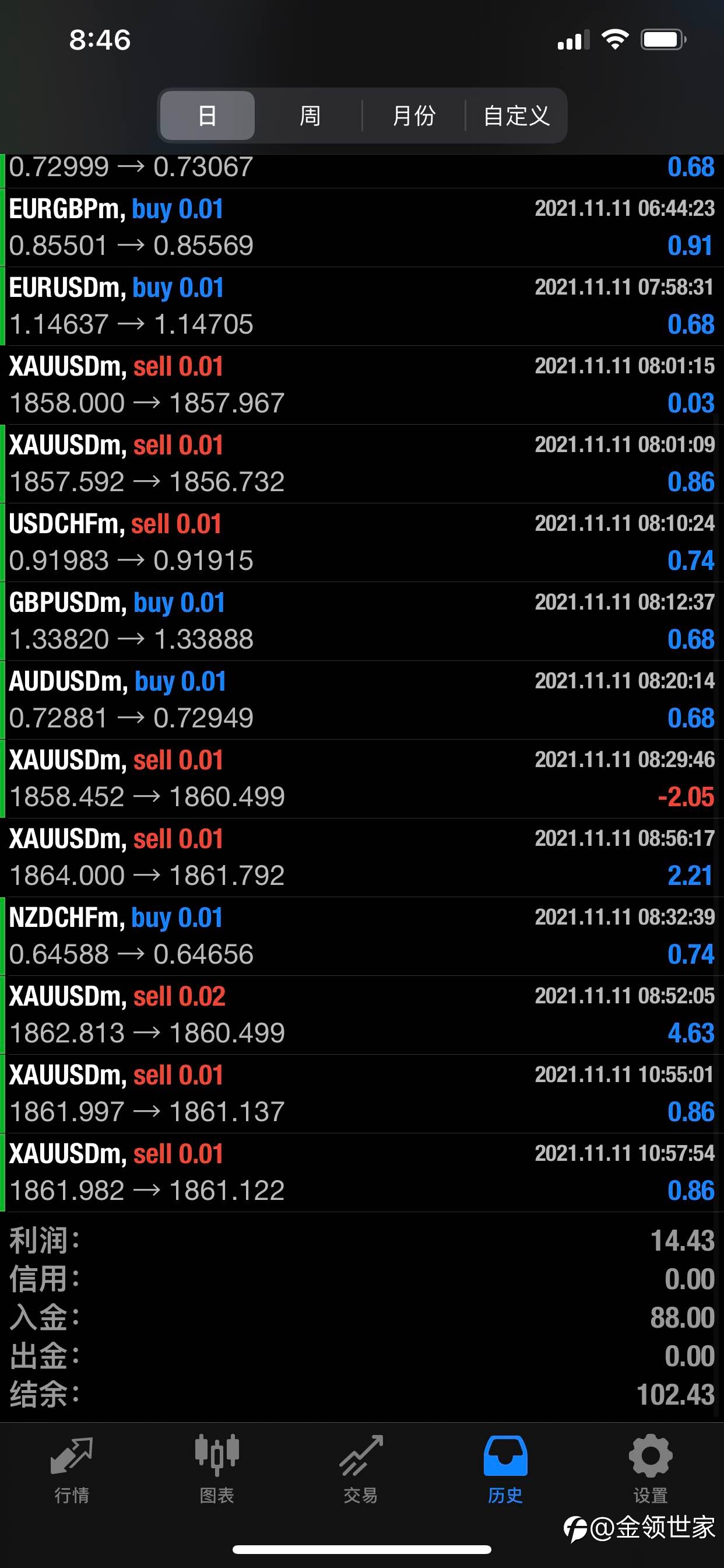Open the XAUUSDm trade with -2.05 loss

[362, 779]
